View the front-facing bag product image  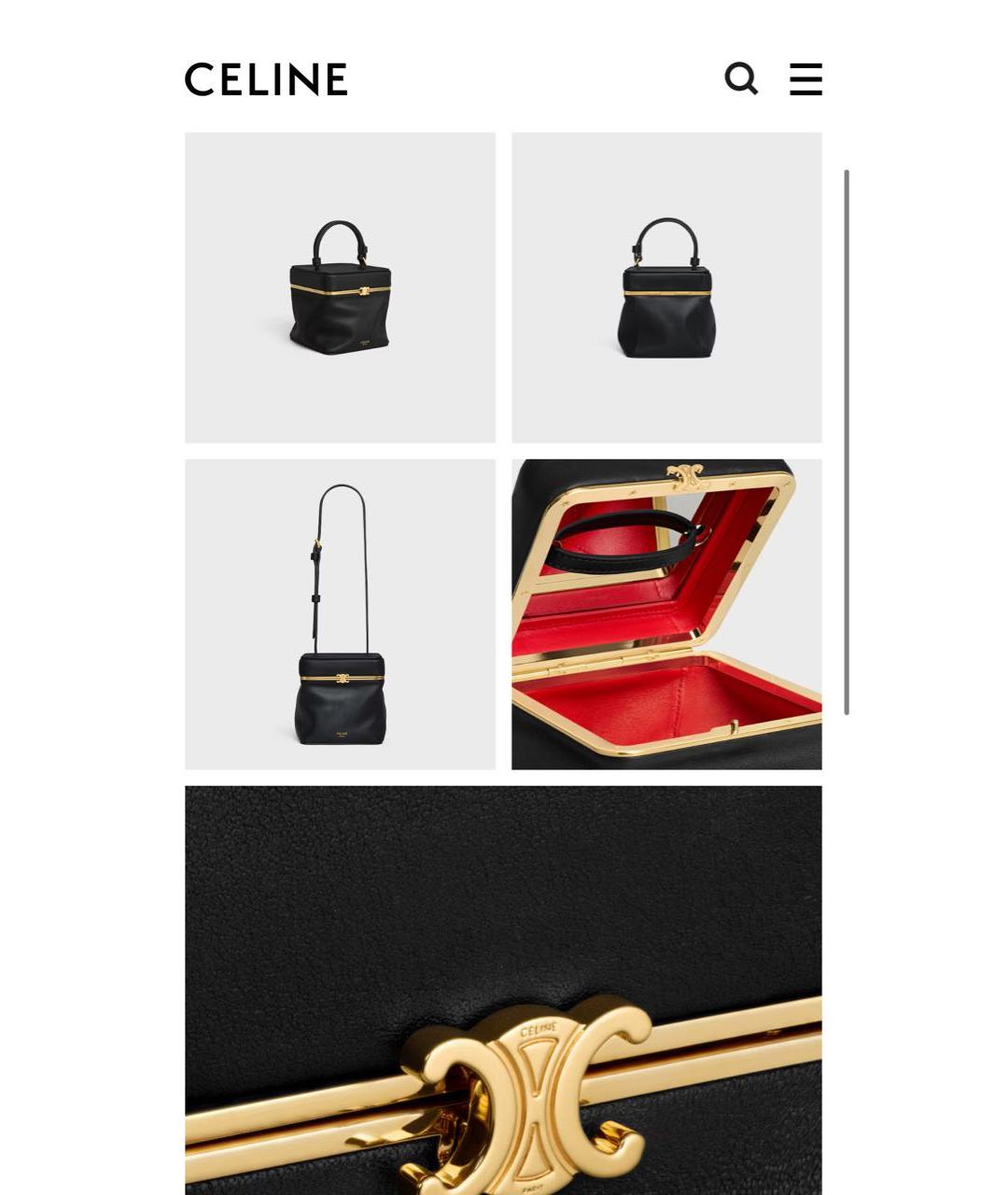coord(666,288)
